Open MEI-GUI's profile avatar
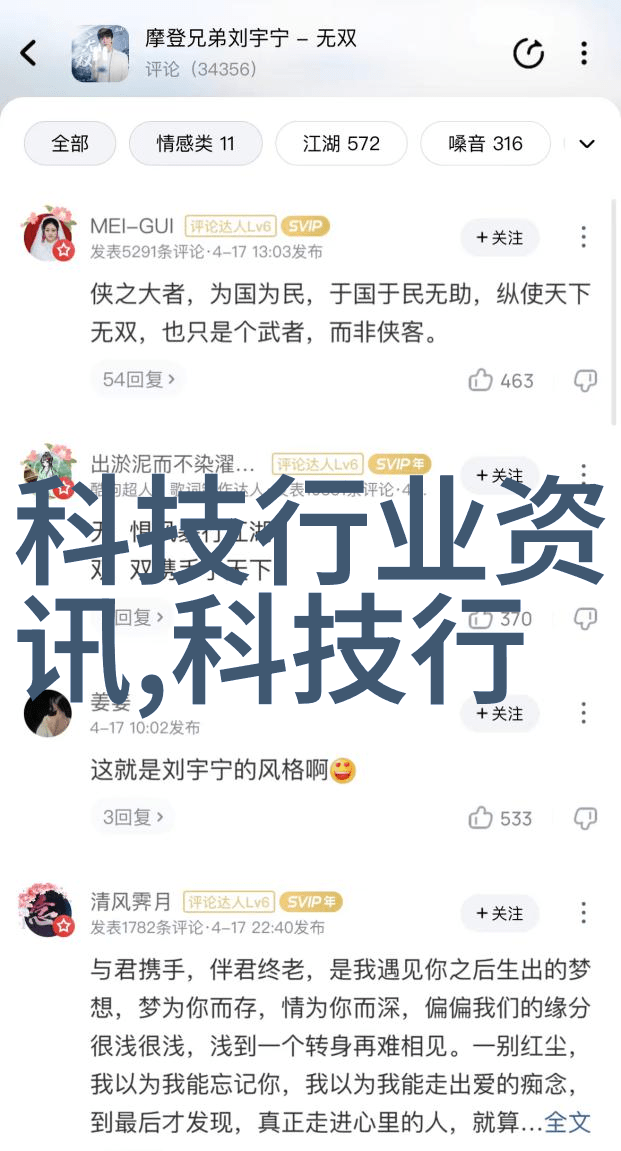Viewport: 621px width, 1151px height. click(48, 236)
